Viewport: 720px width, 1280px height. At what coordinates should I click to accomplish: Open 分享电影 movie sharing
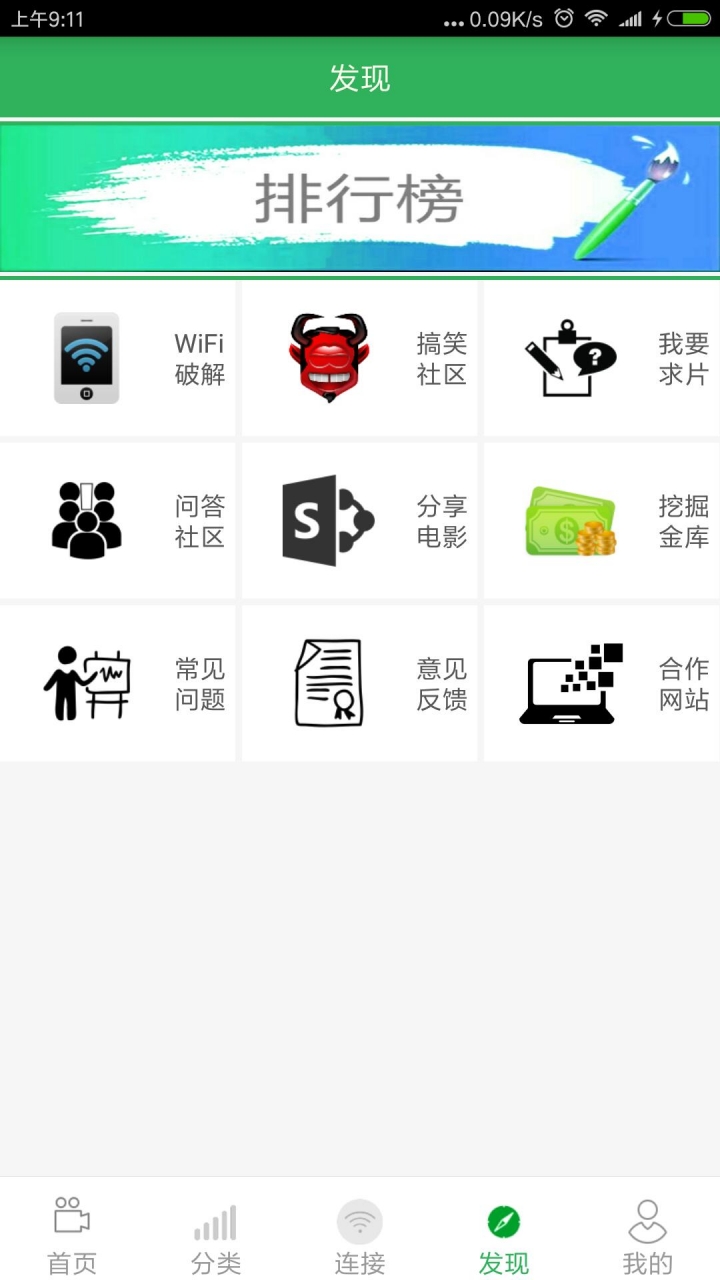pyautogui.click(x=360, y=520)
